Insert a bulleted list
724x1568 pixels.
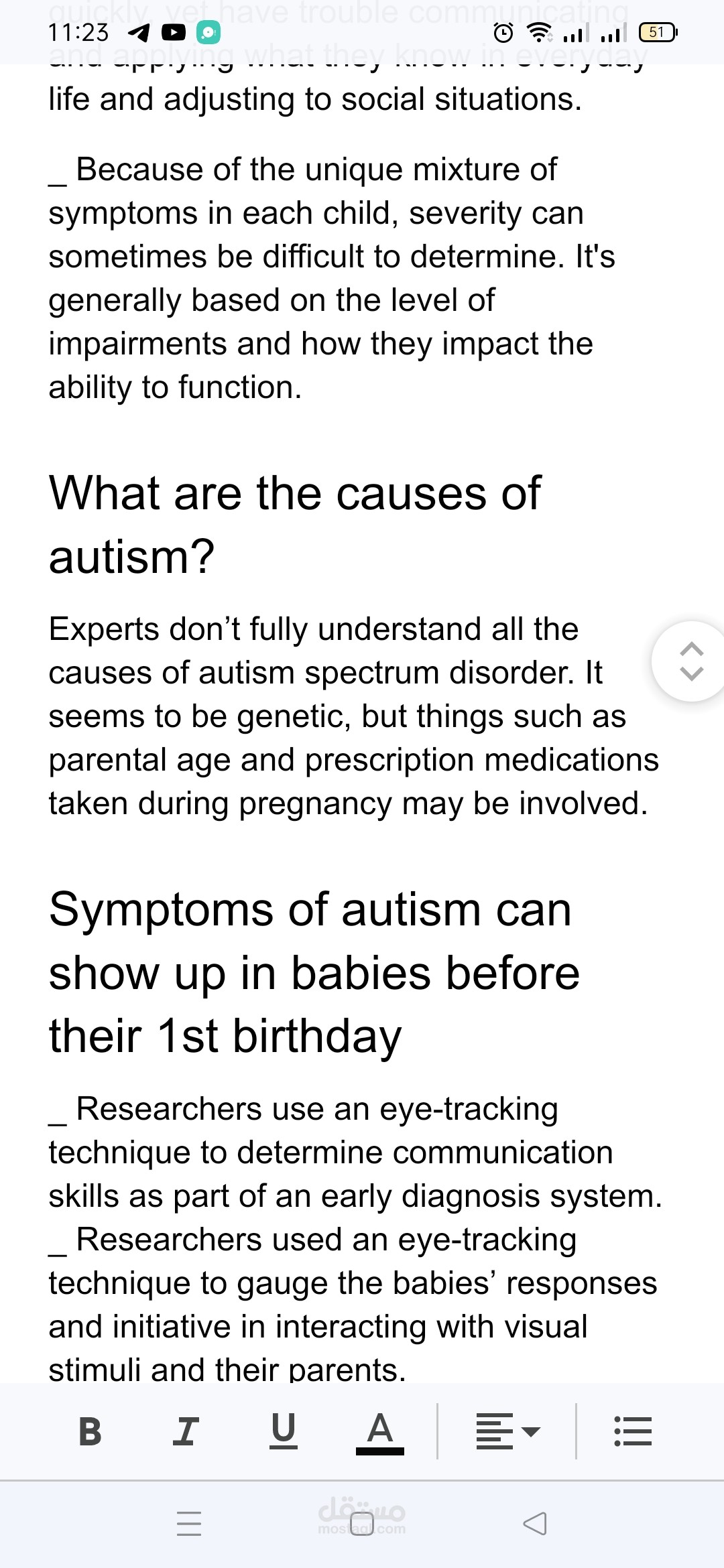pos(633,1431)
